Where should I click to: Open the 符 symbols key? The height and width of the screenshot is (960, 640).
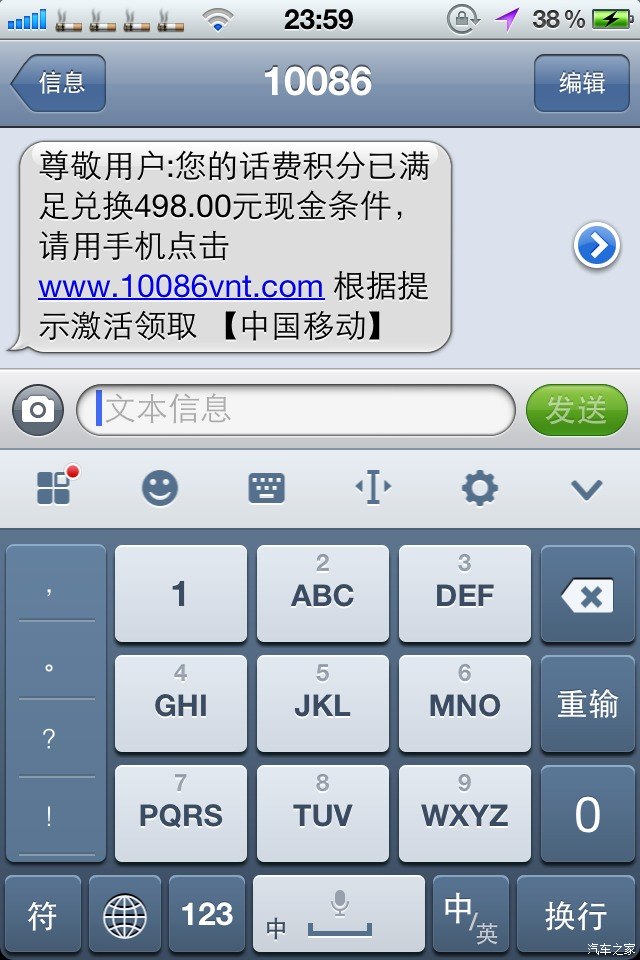pyautogui.click(x=42, y=914)
